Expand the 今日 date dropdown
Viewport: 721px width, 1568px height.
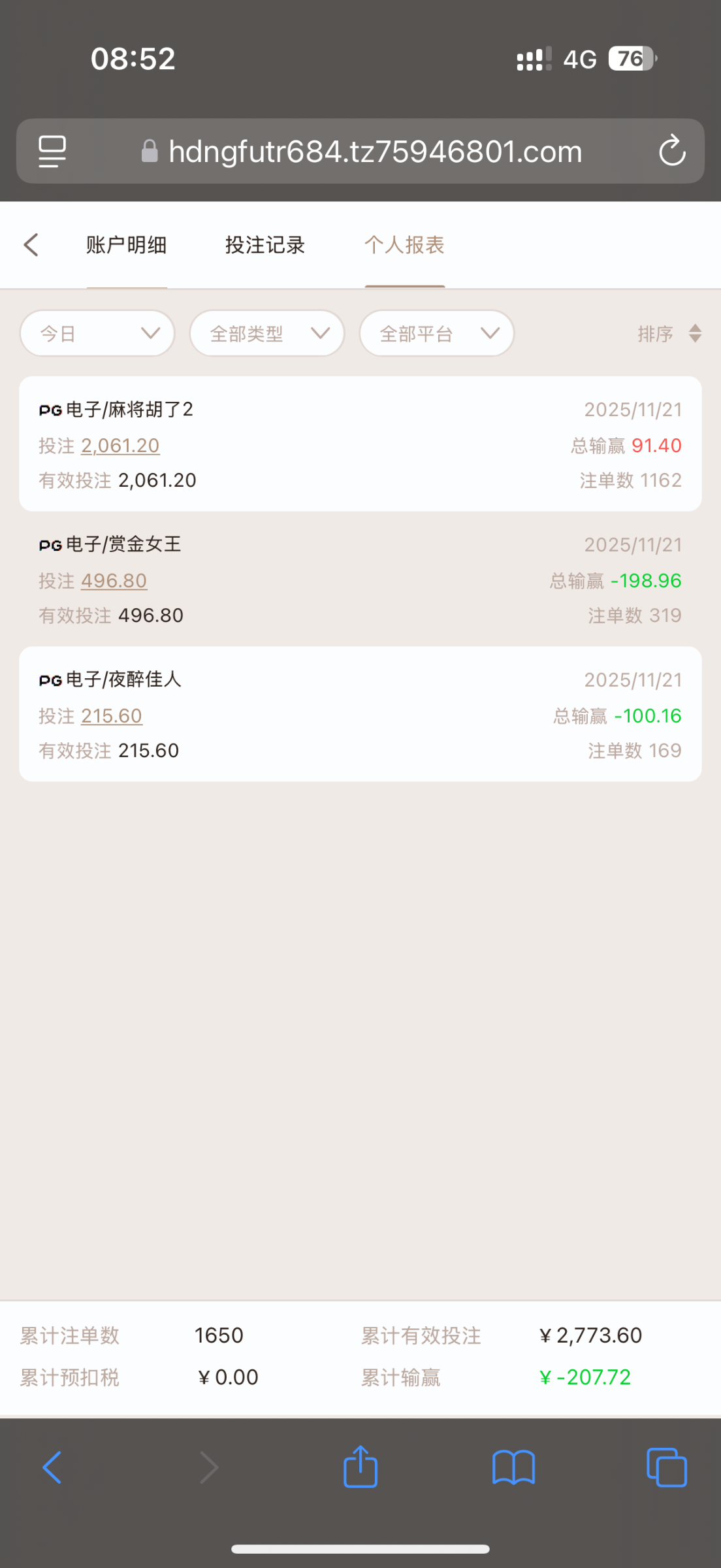point(97,333)
